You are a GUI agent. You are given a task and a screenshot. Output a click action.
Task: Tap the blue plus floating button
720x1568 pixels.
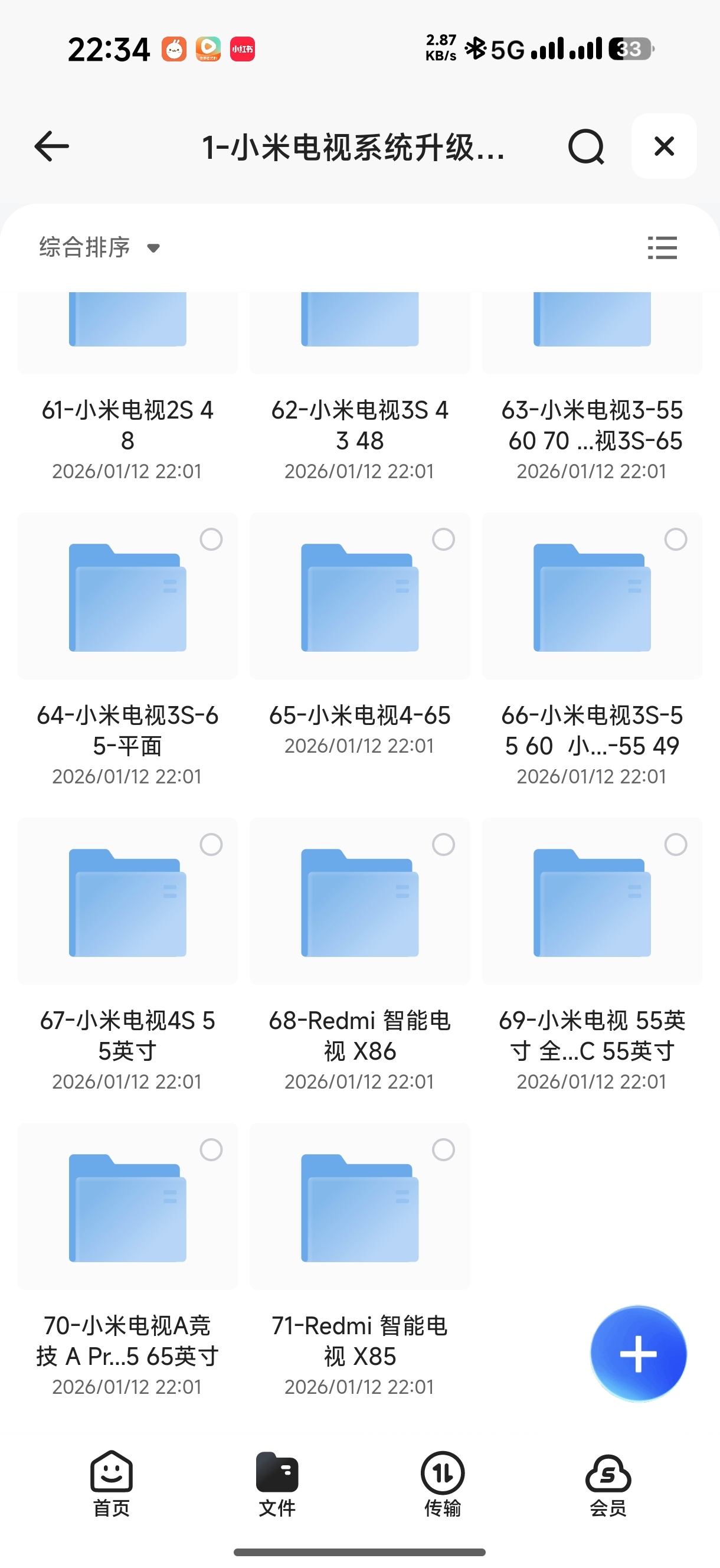tap(638, 1354)
